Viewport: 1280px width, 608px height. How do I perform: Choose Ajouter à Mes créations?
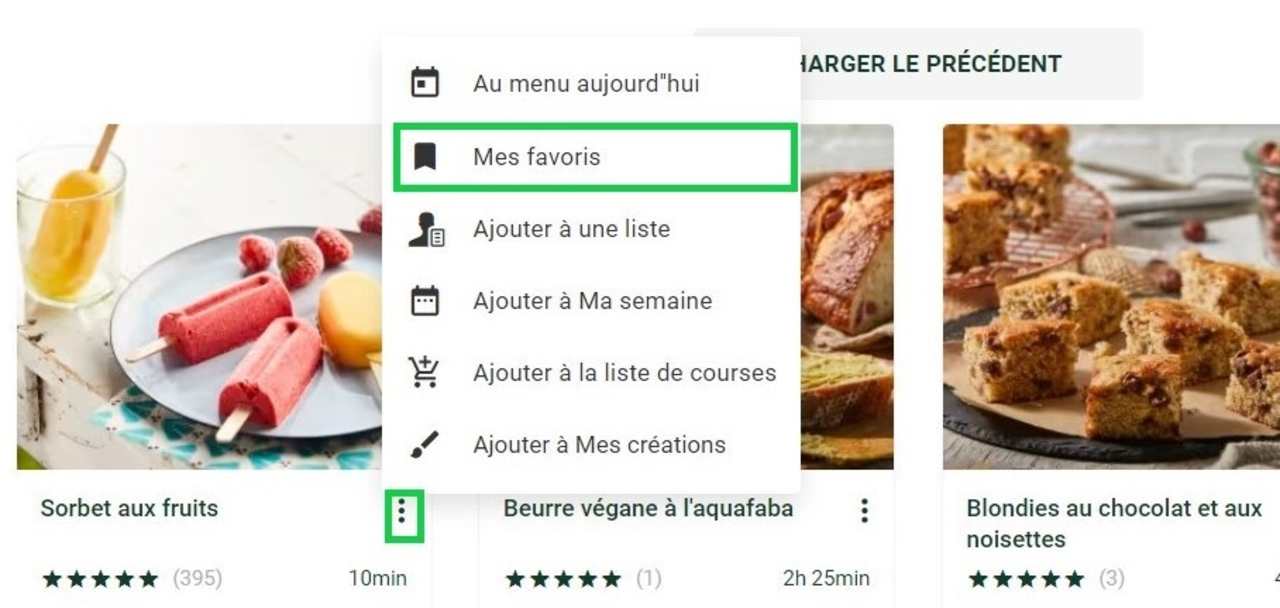coord(599,445)
